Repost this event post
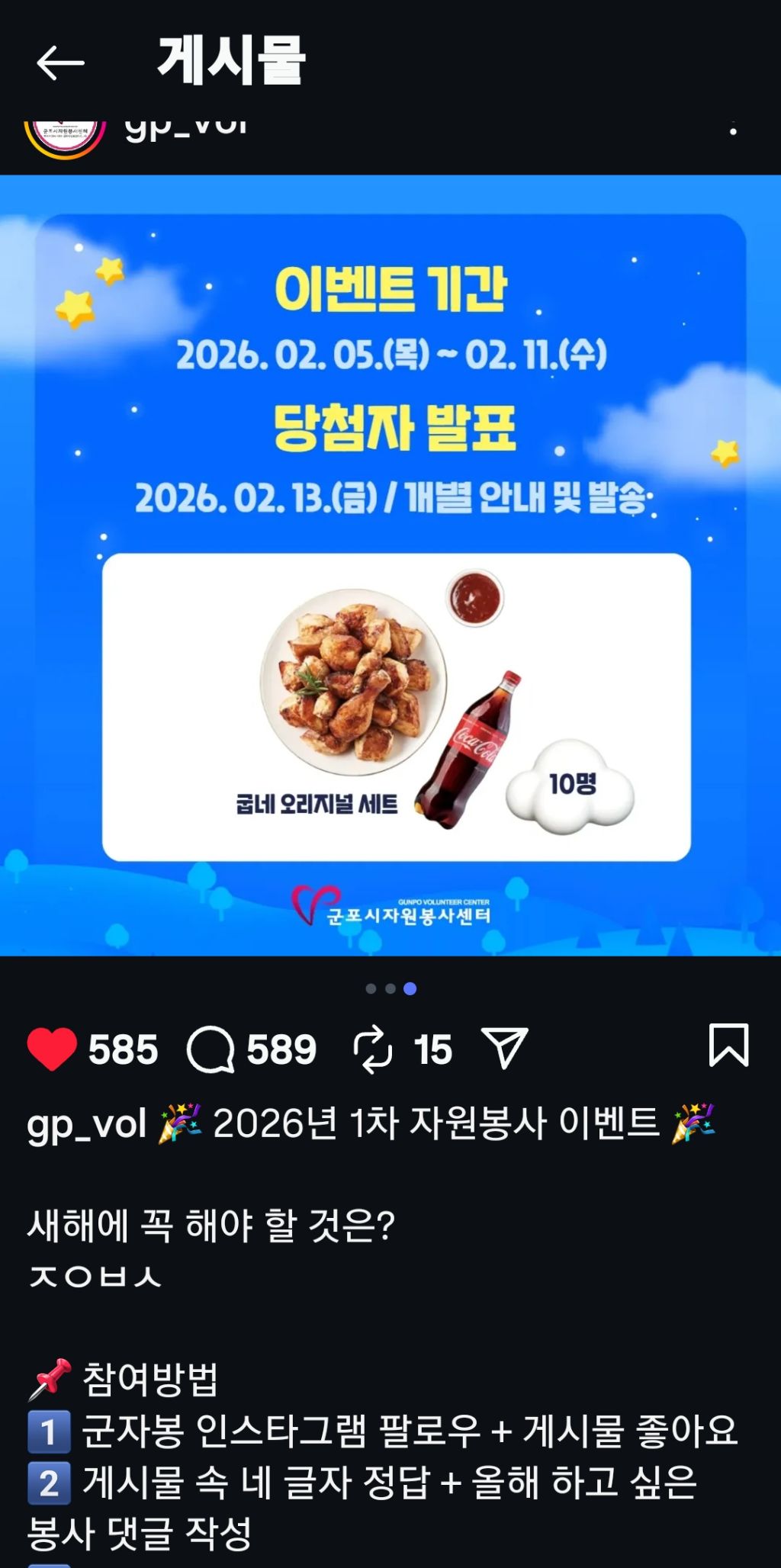The width and height of the screenshot is (781, 1568). [x=373, y=1049]
